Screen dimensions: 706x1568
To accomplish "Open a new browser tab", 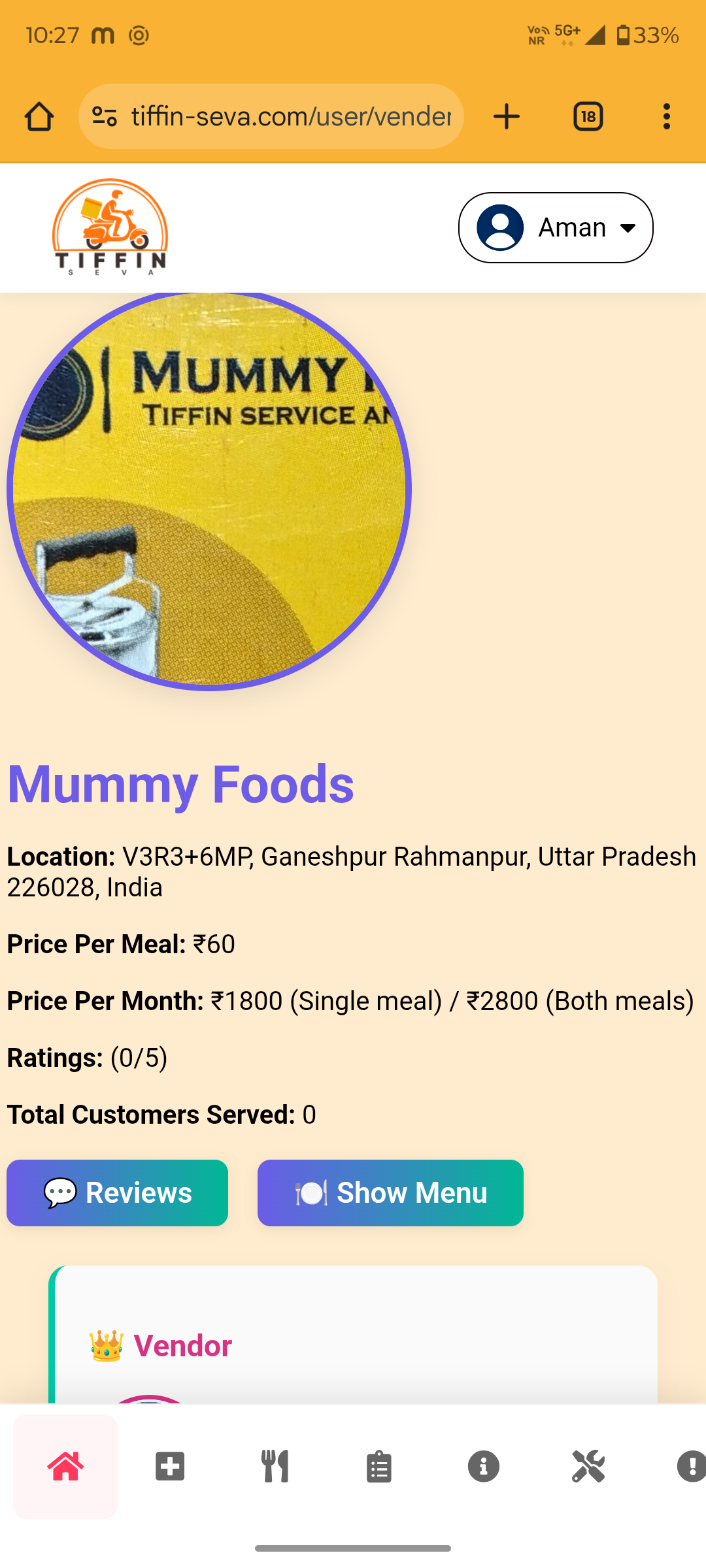I will tap(507, 117).
